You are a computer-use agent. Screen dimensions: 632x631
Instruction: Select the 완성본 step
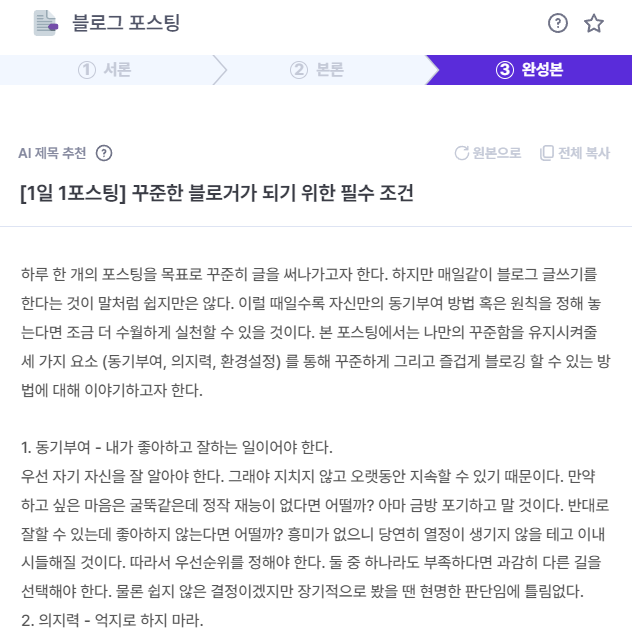[x=529, y=70]
